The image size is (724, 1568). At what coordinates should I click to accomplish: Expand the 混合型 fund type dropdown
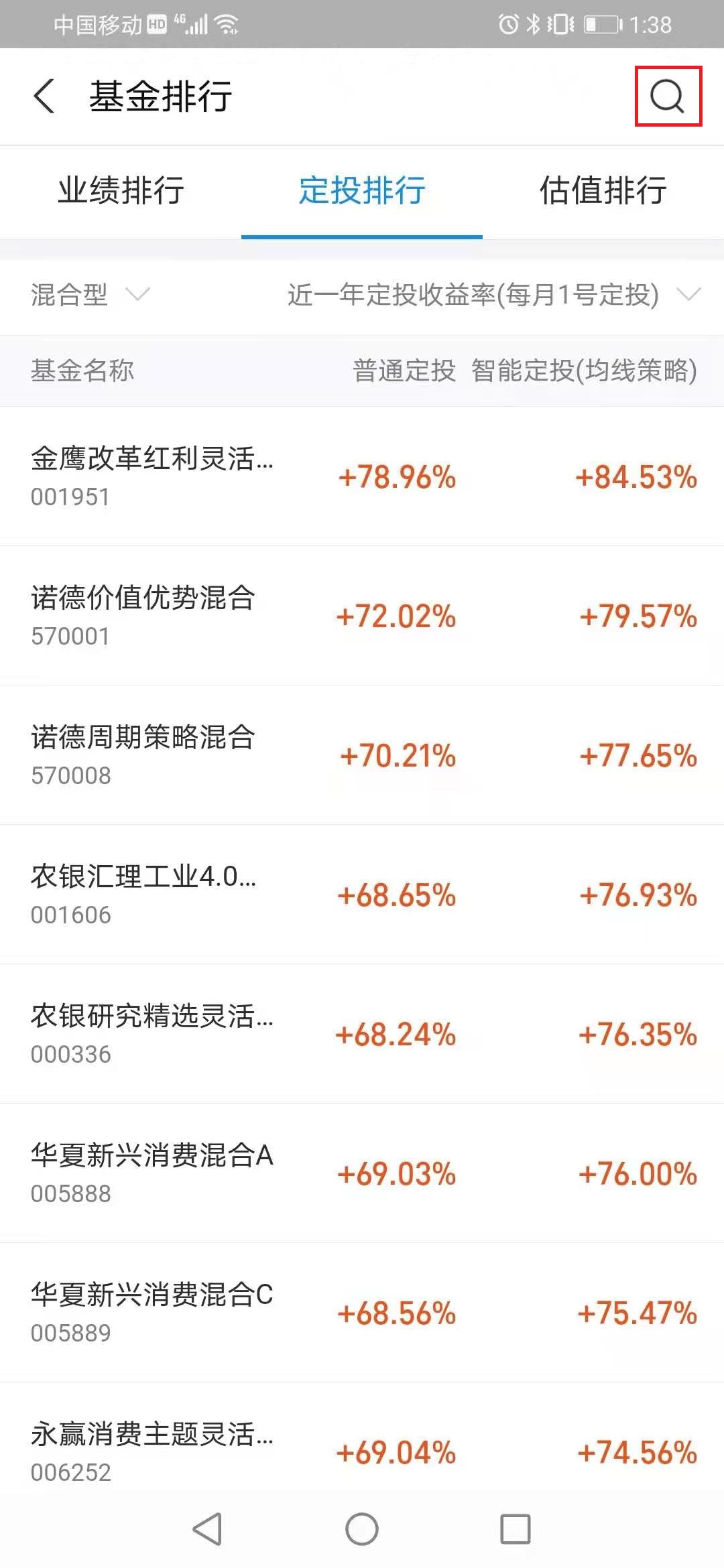(87, 296)
